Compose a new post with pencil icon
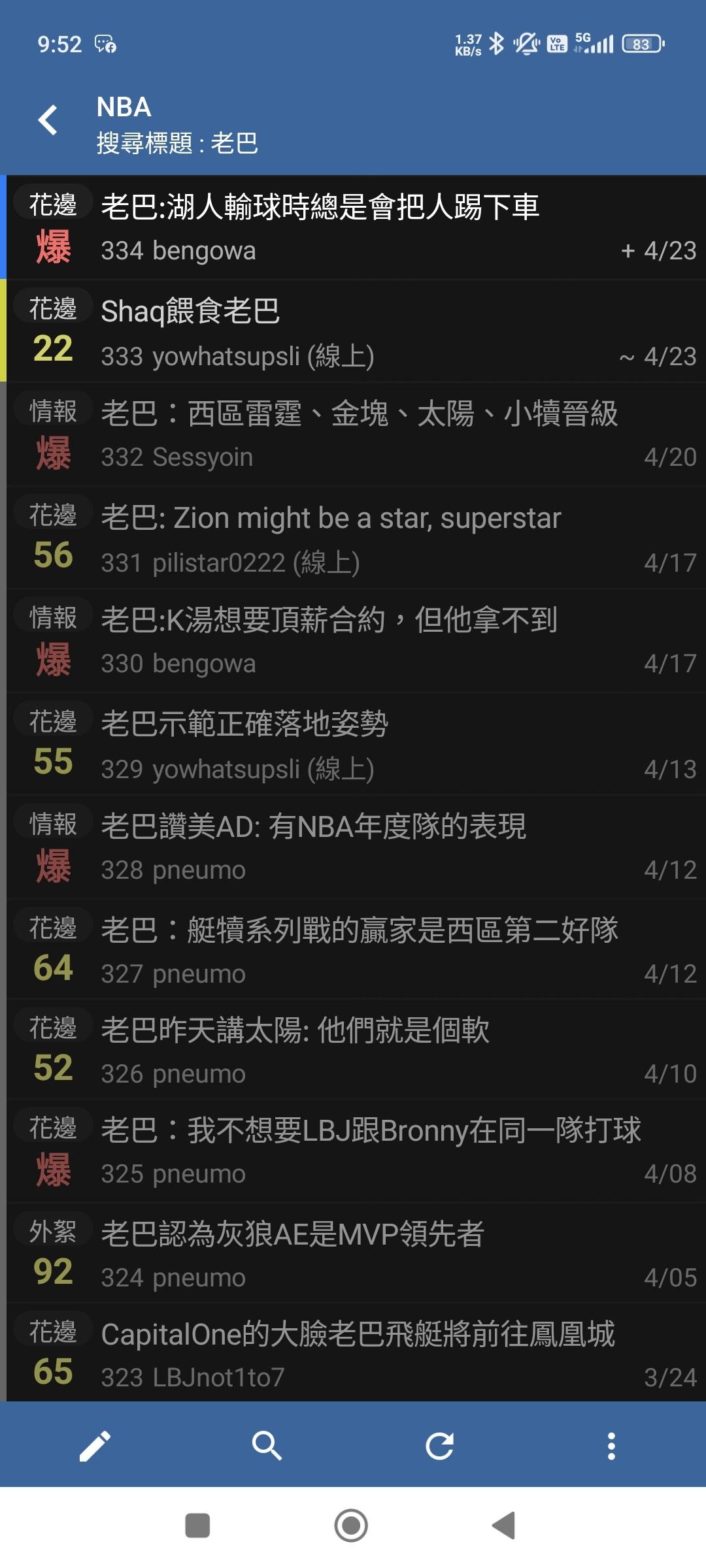Image resolution: width=706 pixels, height=1568 pixels. click(x=95, y=1446)
